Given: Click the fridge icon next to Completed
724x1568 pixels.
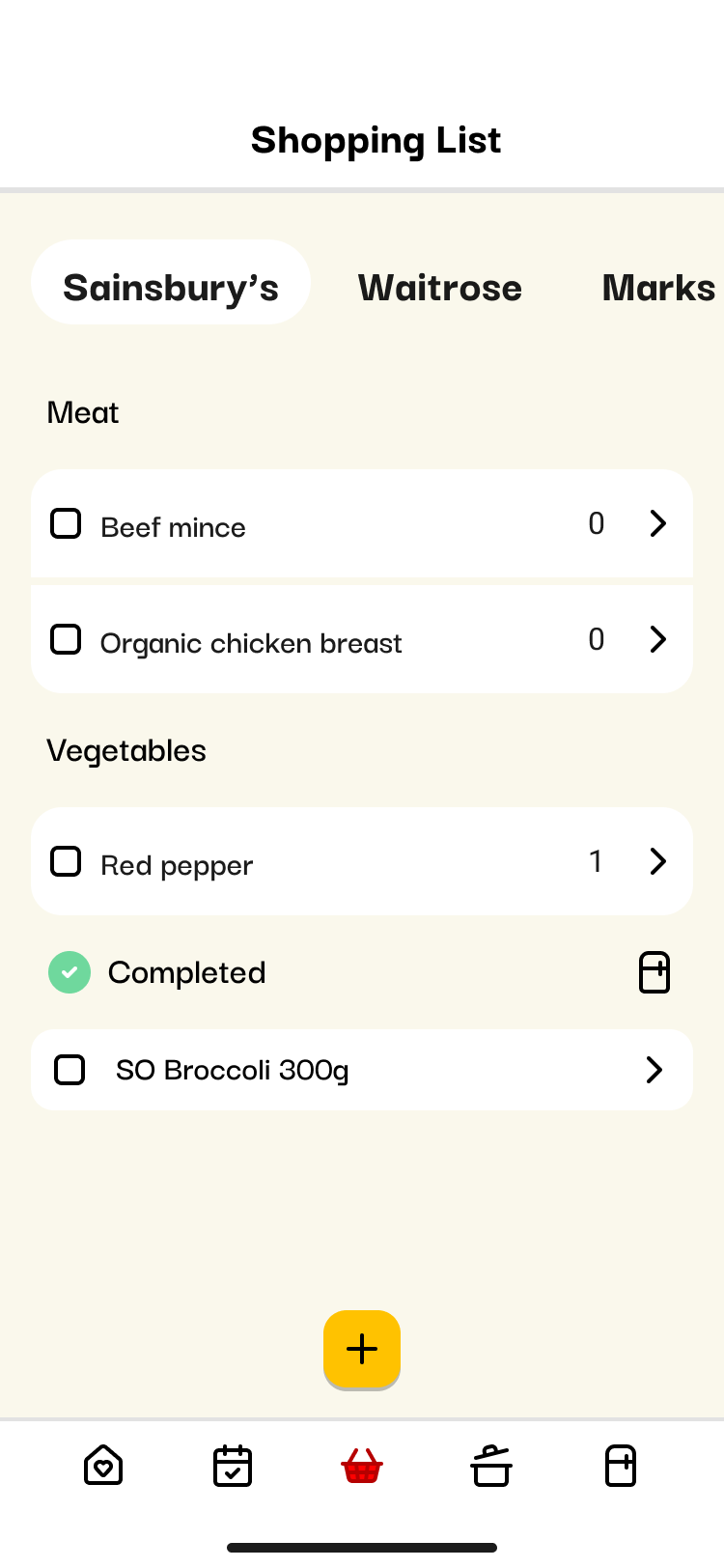Looking at the screenshot, I should pyautogui.click(x=654, y=972).
